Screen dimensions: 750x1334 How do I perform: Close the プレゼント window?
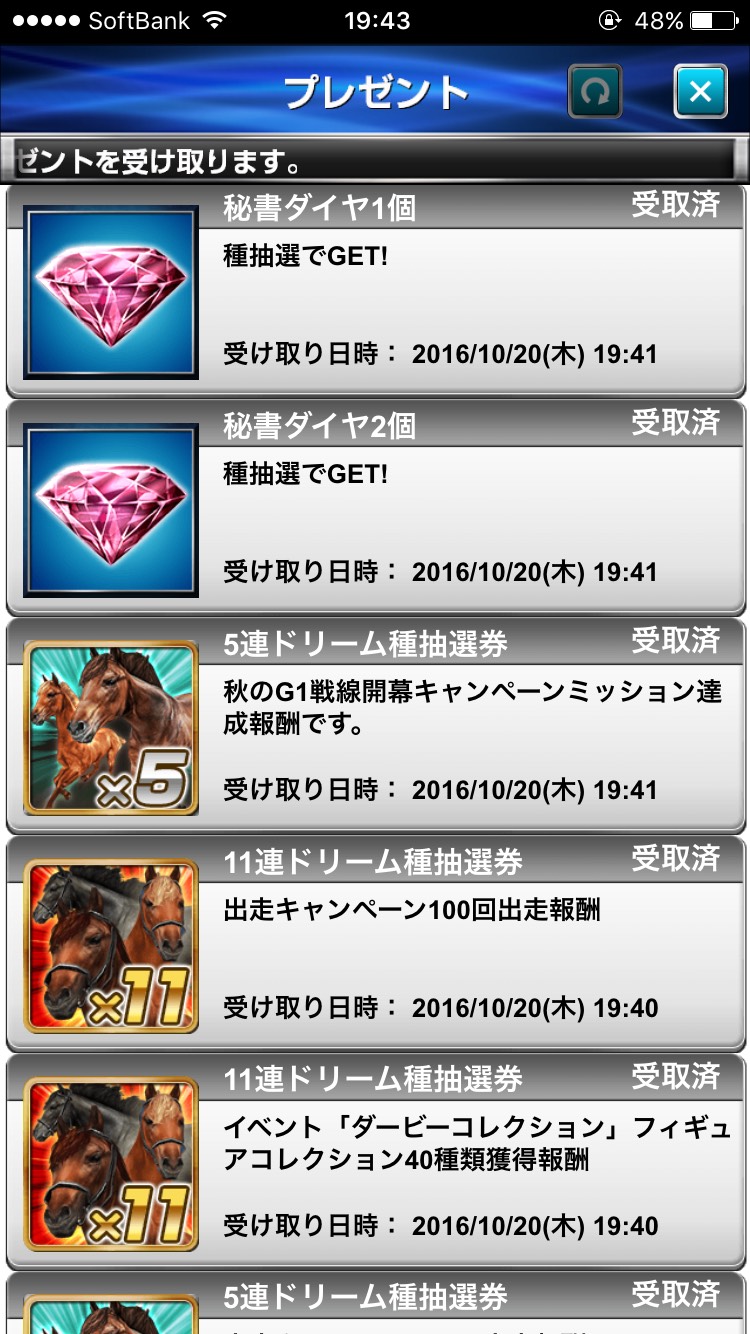pos(701,92)
